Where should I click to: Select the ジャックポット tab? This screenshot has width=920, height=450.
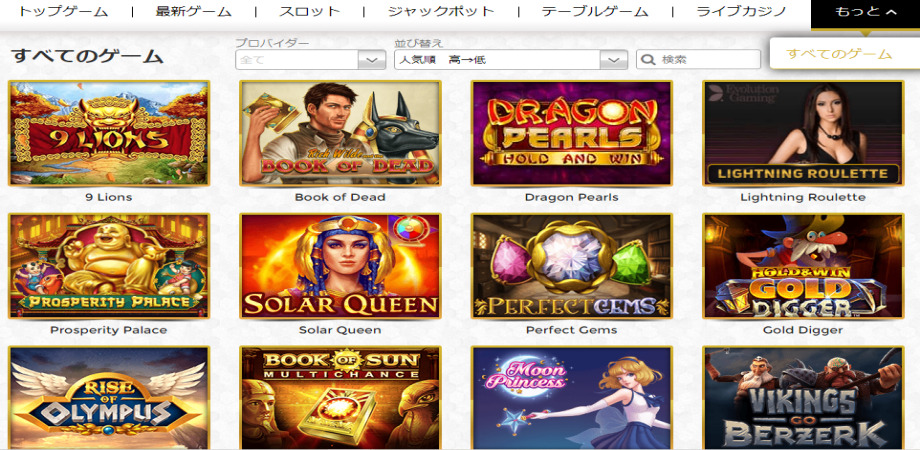(440, 12)
